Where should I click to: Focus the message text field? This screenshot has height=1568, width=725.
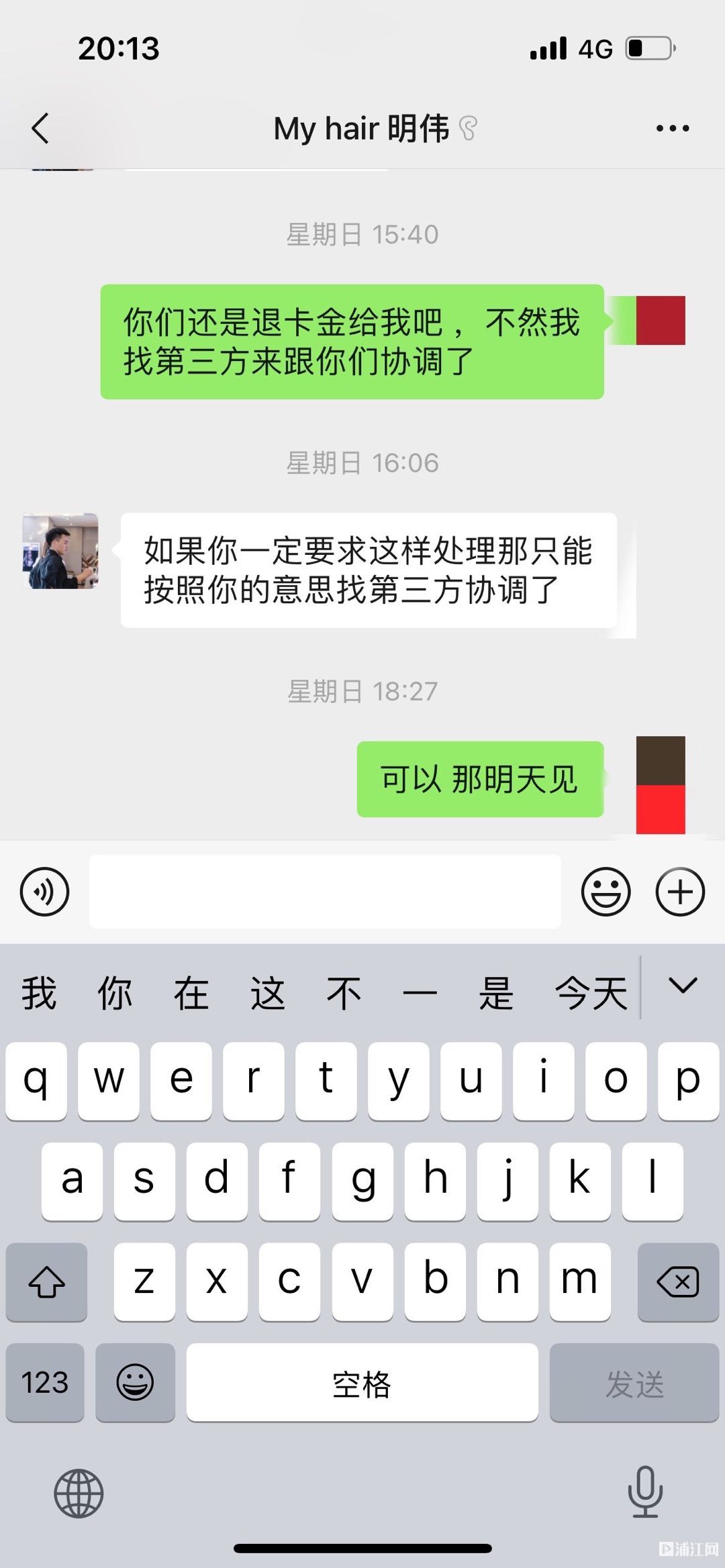(x=325, y=892)
